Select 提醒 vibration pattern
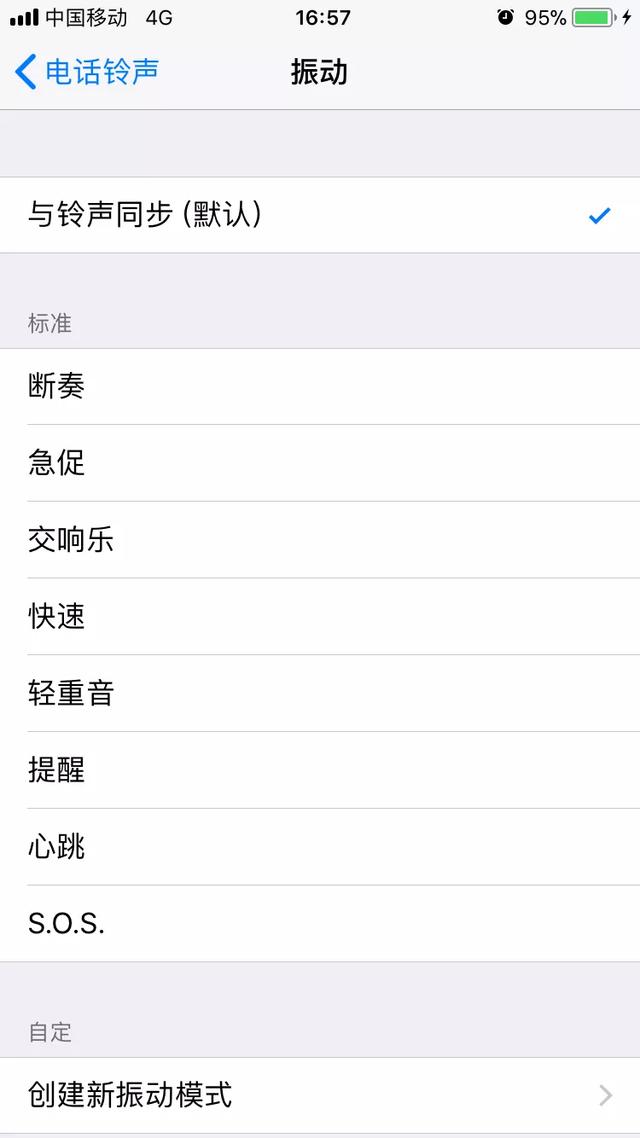Image resolution: width=640 pixels, height=1138 pixels. [57, 770]
